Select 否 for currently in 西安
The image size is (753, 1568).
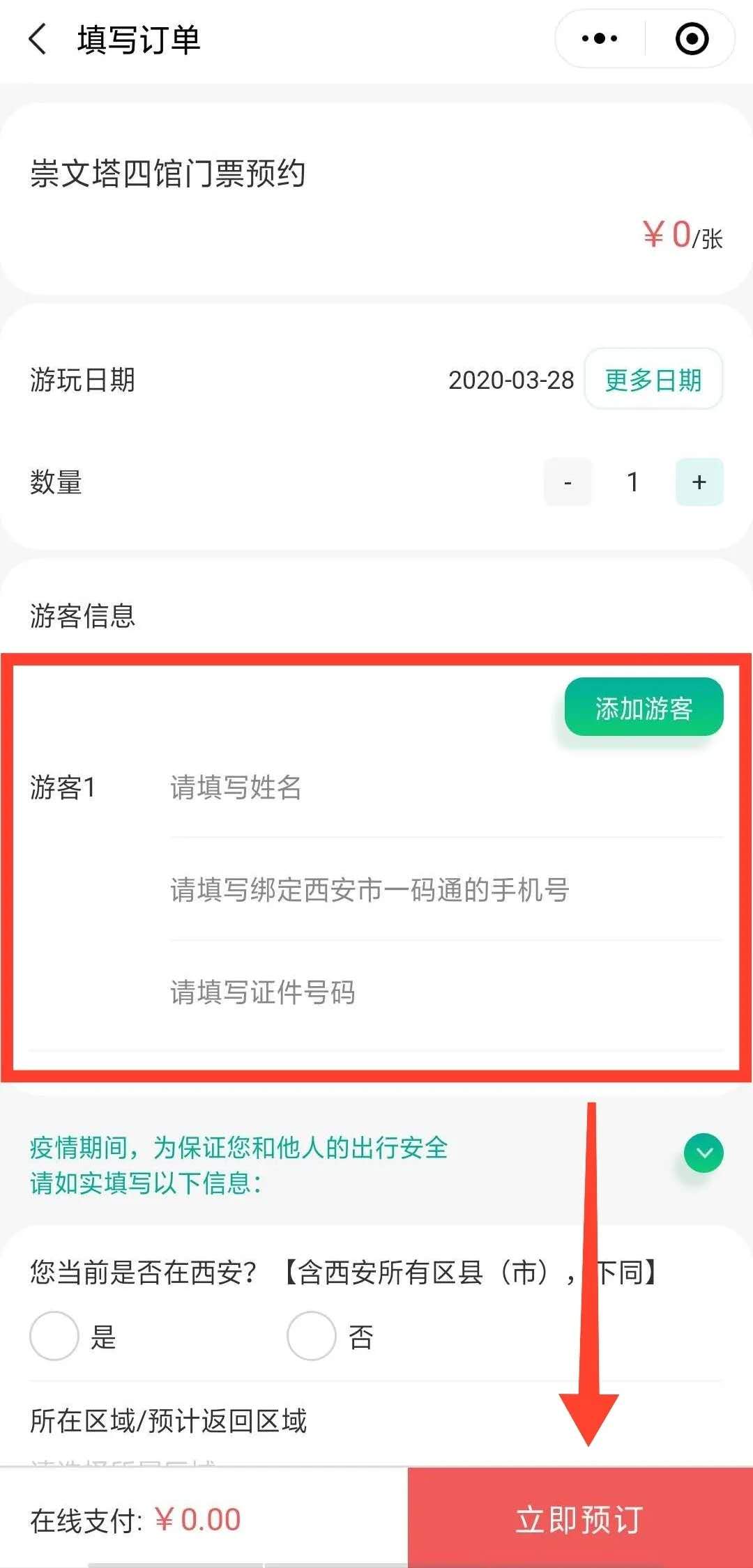[312, 1336]
